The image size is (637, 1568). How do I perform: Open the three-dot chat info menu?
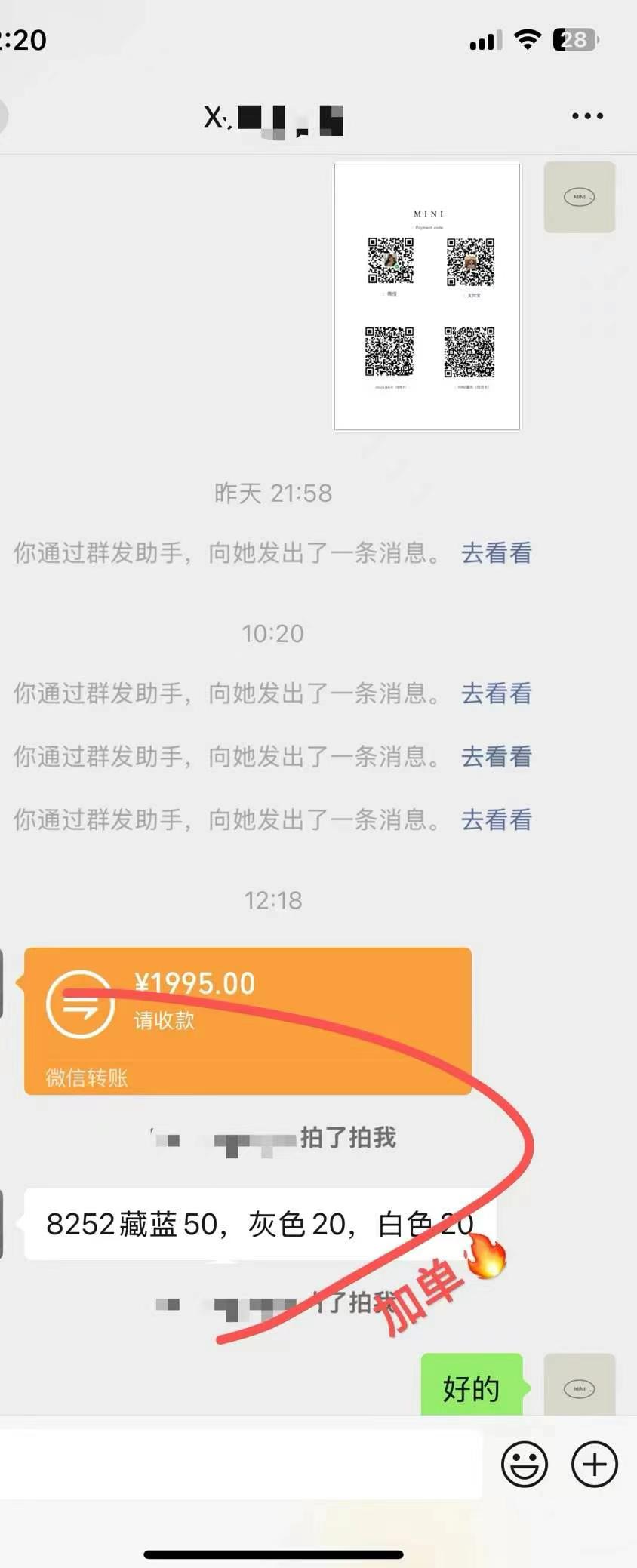click(587, 116)
